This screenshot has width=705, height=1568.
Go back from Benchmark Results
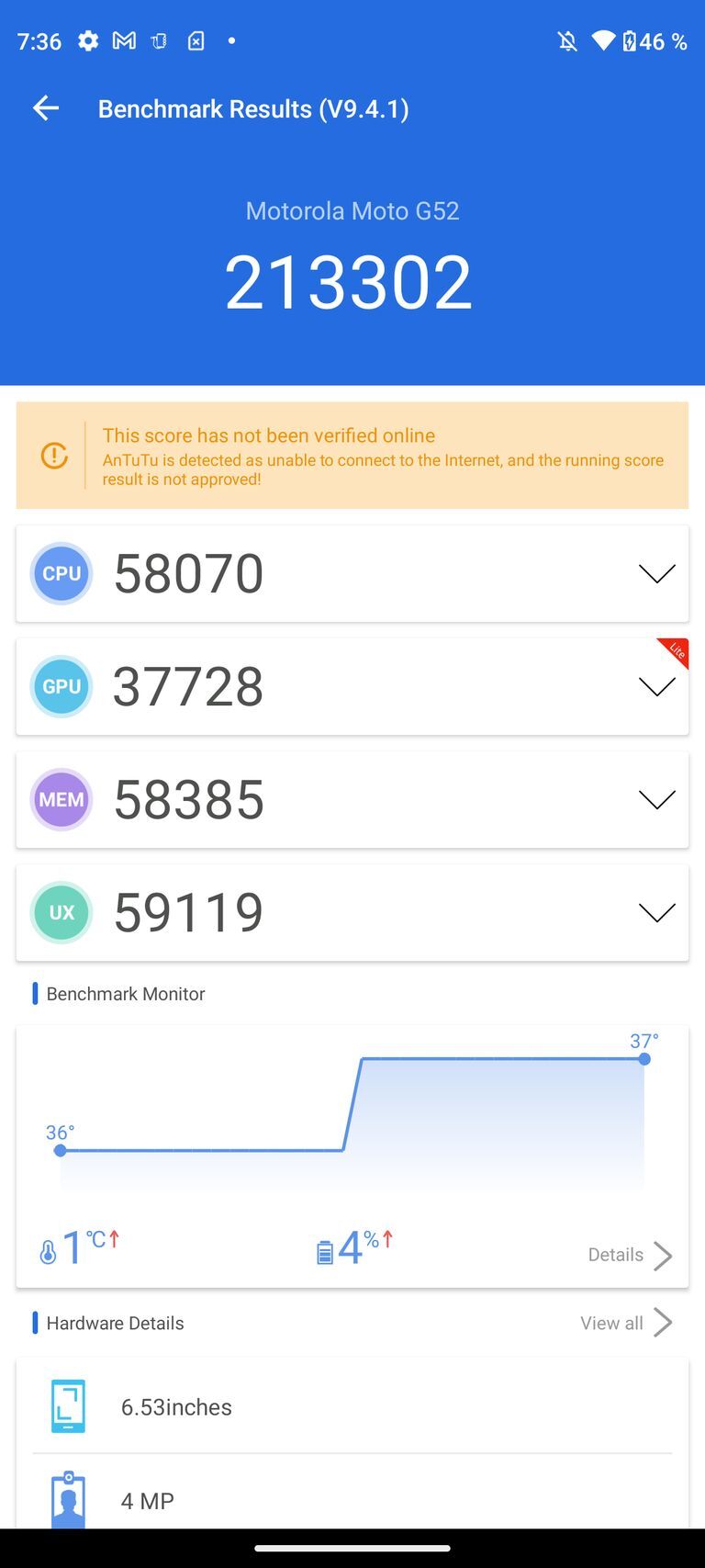click(x=46, y=108)
